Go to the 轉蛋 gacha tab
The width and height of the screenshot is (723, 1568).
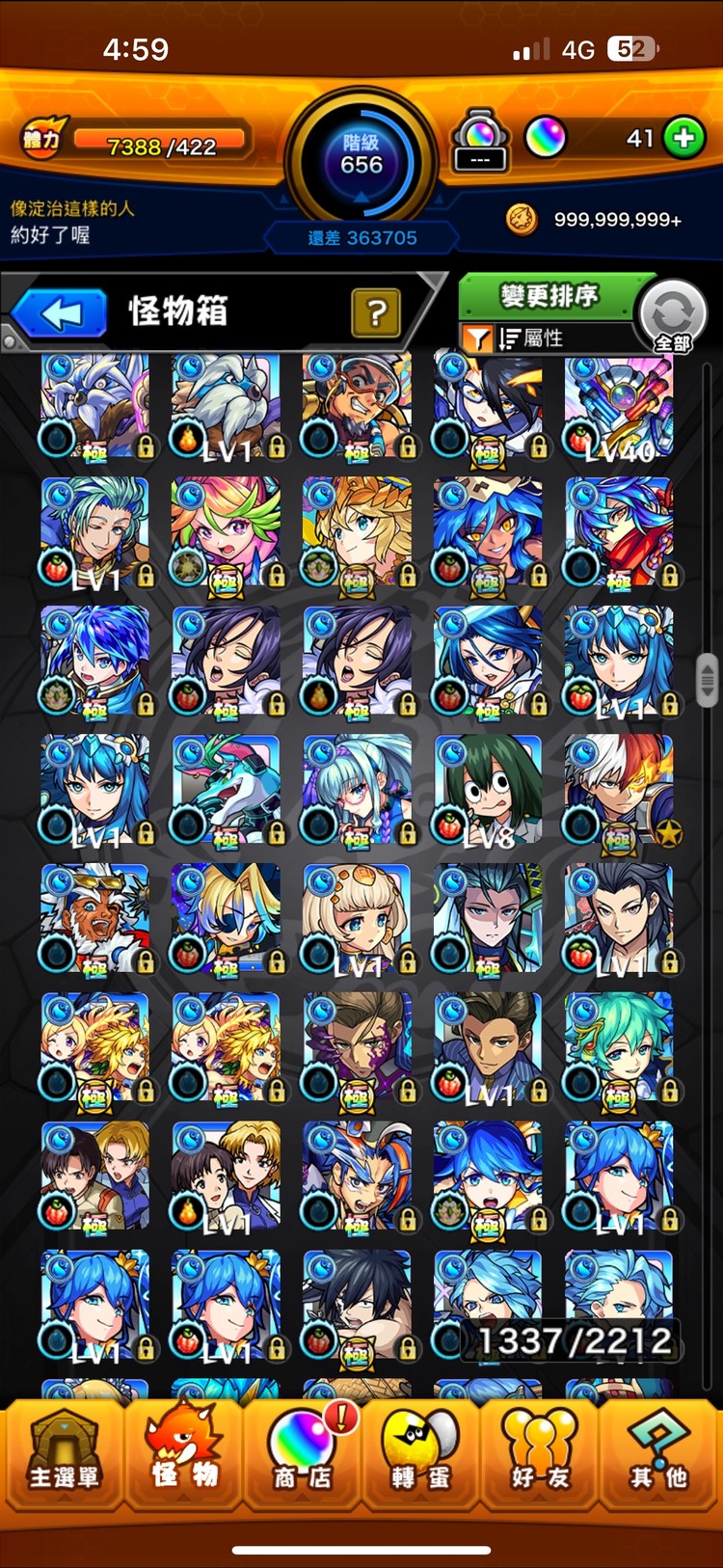pos(420,1458)
